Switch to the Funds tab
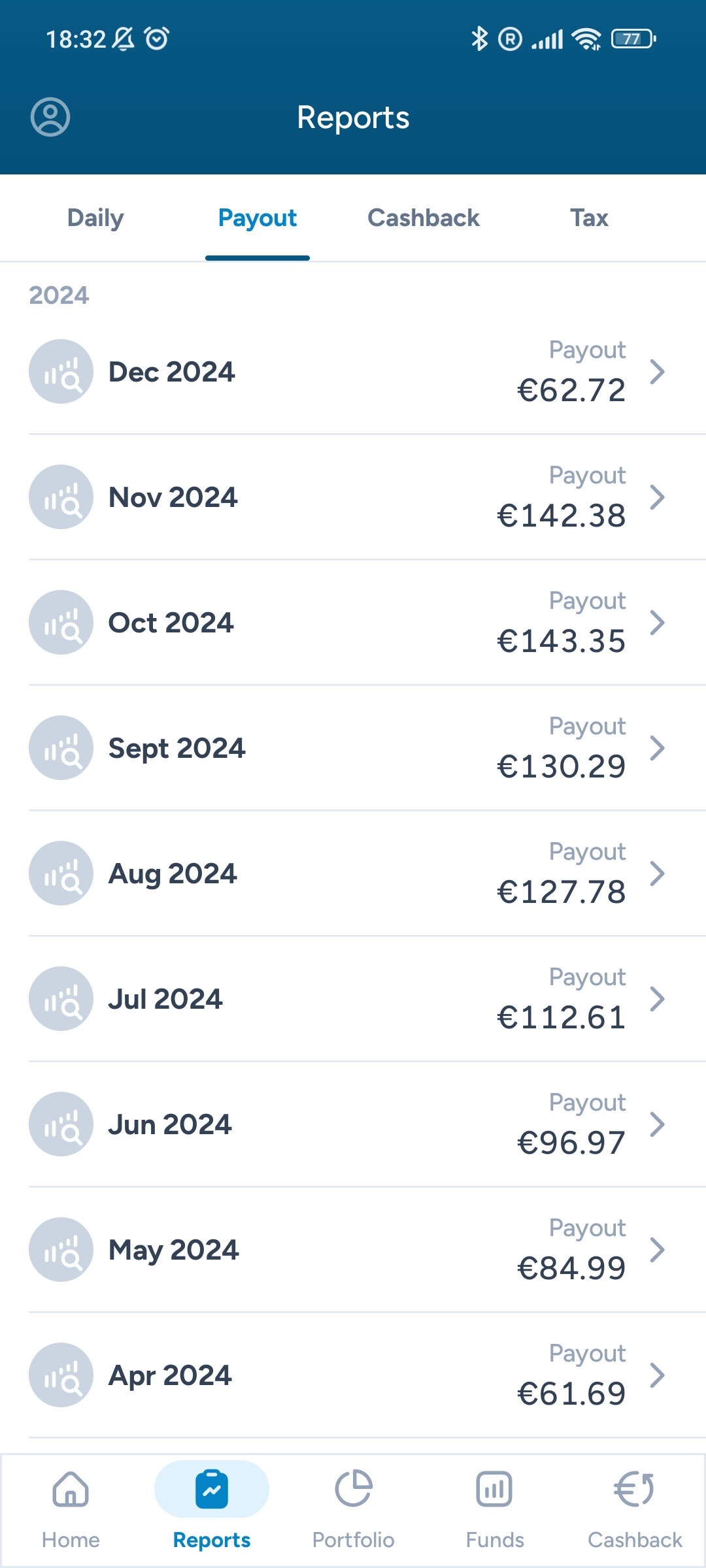The image size is (706, 1568). [495, 1511]
